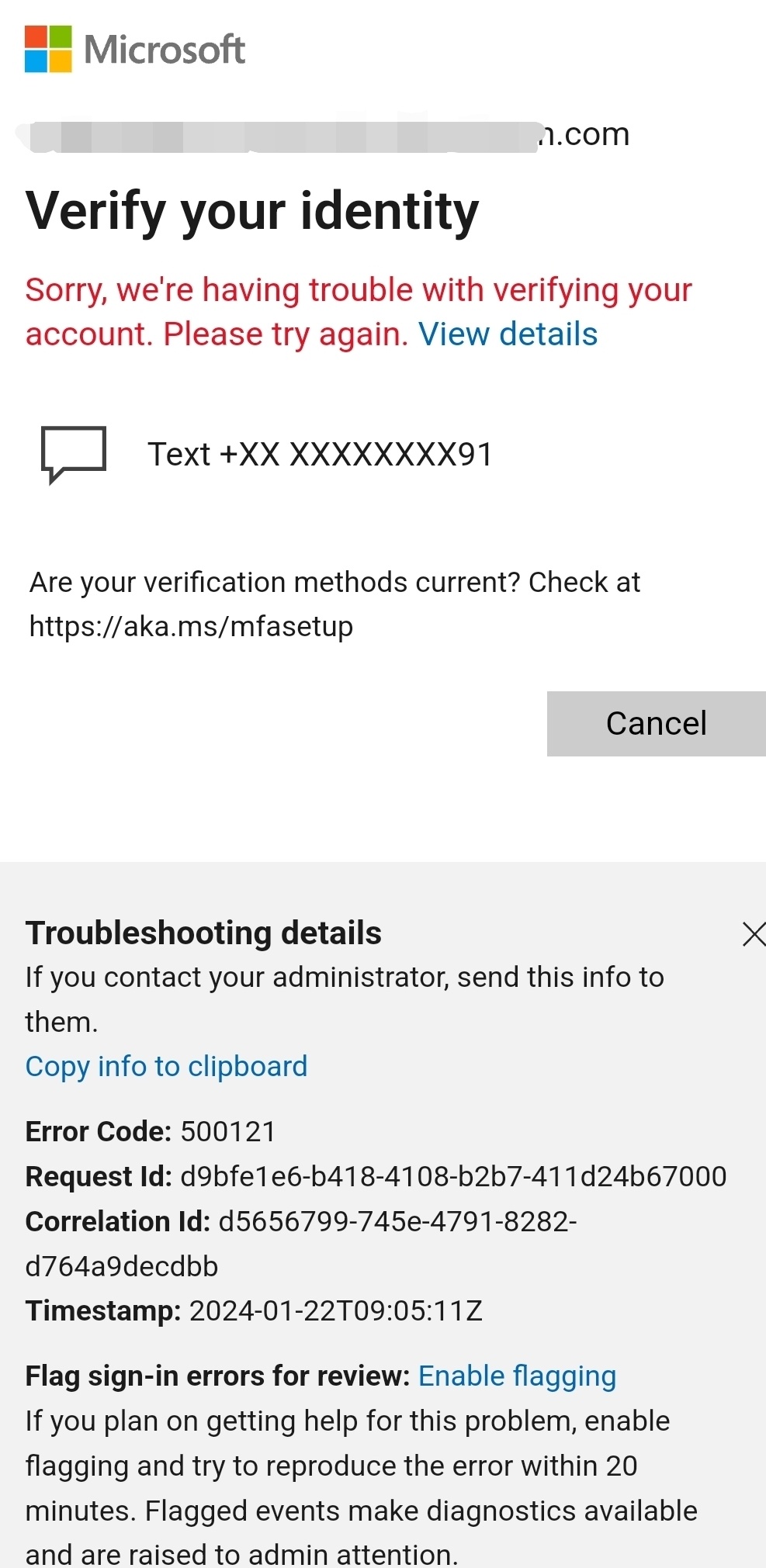Copy info to clipboard
The image size is (766, 1568).
click(x=166, y=1067)
